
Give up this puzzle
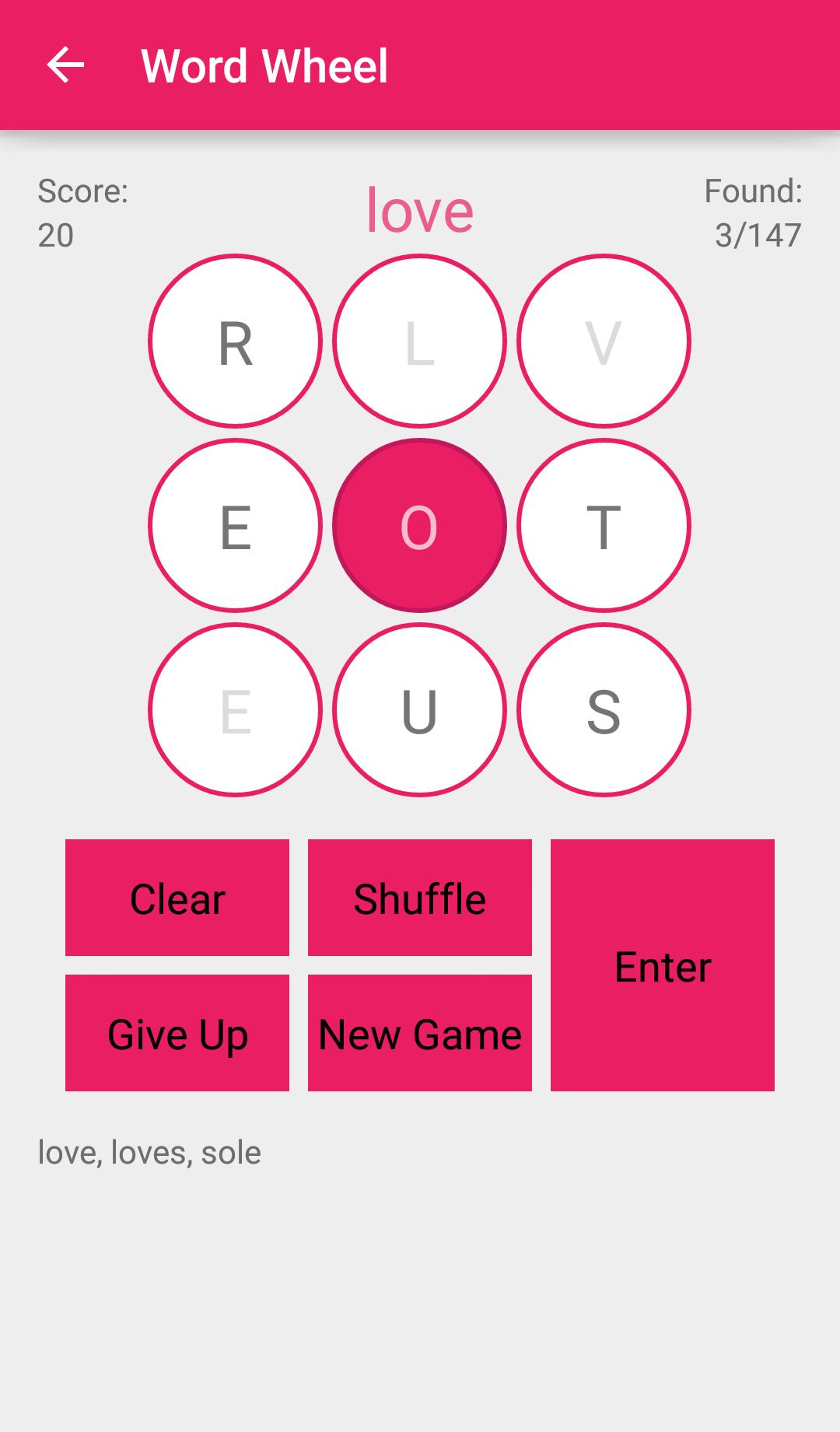tap(177, 1033)
